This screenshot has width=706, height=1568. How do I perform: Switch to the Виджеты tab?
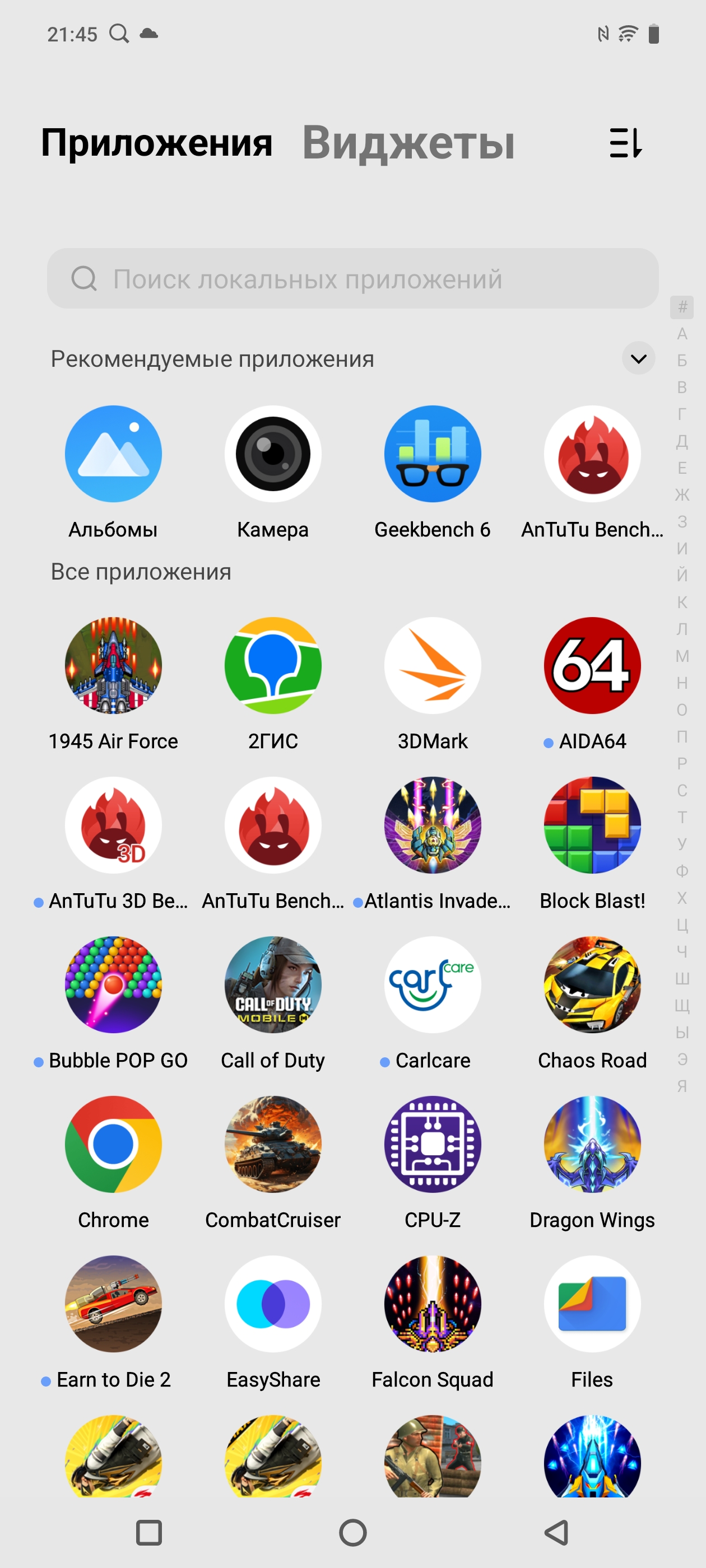click(x=408, y=143)
